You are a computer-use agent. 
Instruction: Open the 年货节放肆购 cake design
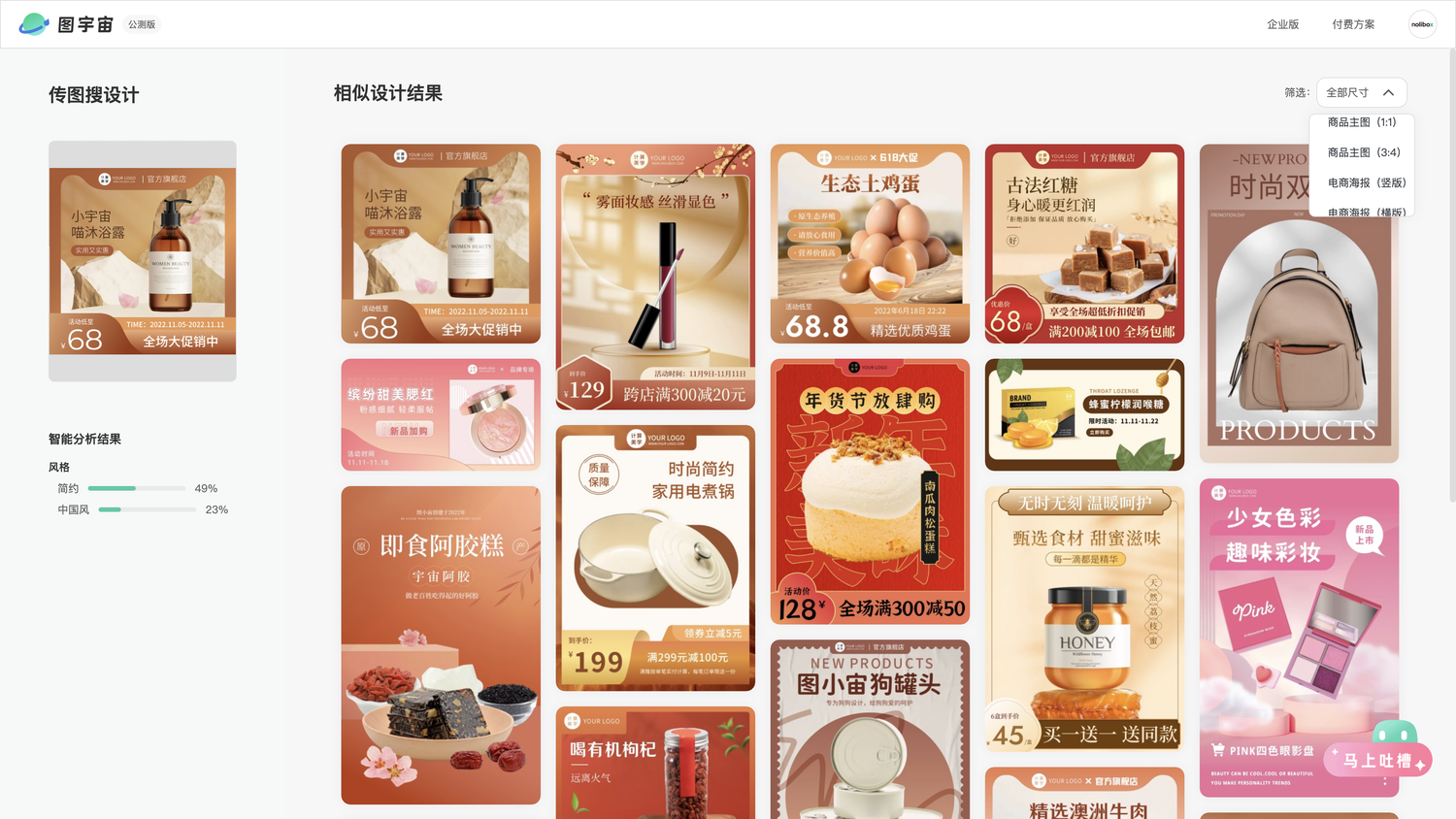pyautogui.click(x=870, y=492)
